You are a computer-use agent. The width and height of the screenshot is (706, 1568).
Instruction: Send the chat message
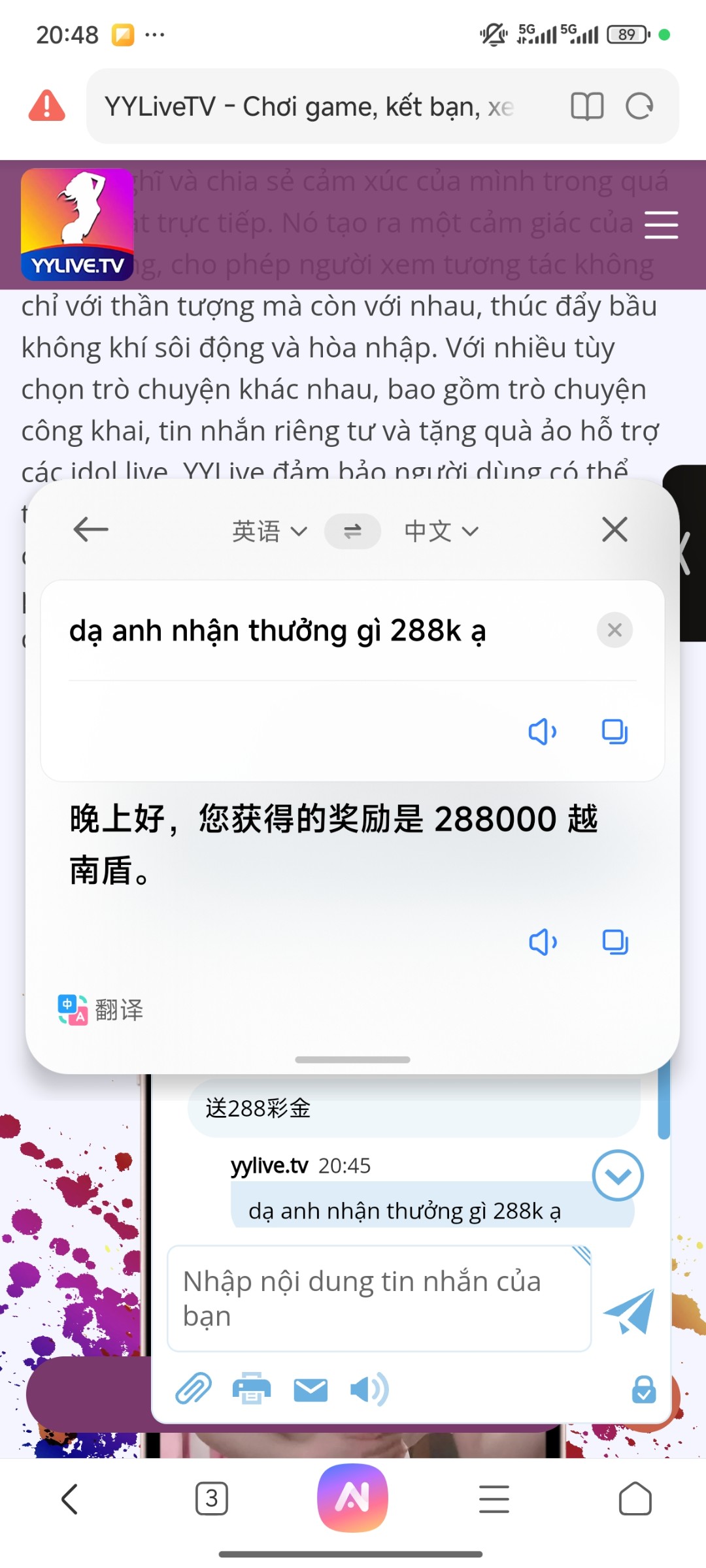(629, 1311)
